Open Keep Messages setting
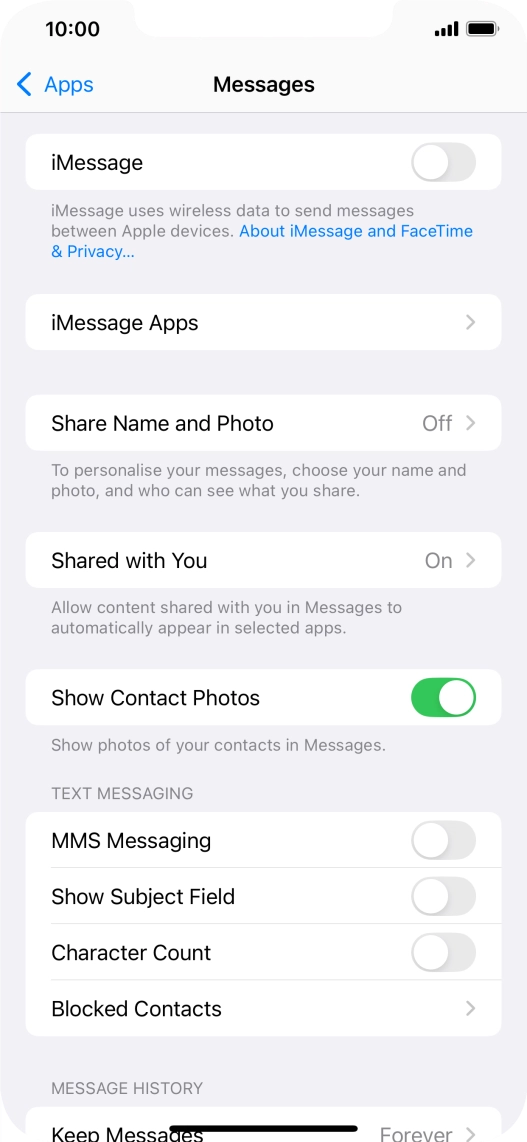 click(264, 1125)
